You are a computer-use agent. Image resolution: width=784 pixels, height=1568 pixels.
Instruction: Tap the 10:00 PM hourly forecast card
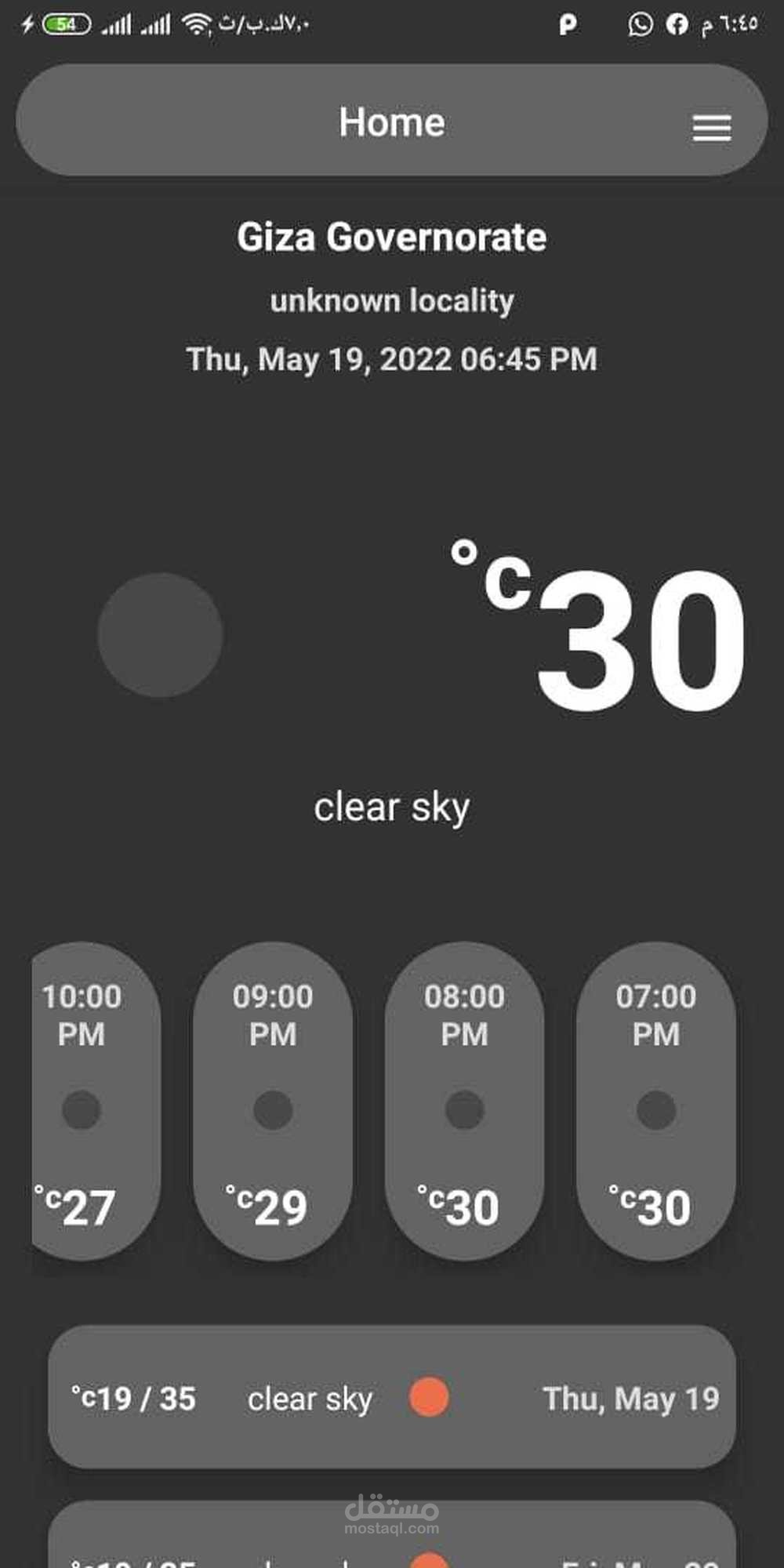[96, 1101]
